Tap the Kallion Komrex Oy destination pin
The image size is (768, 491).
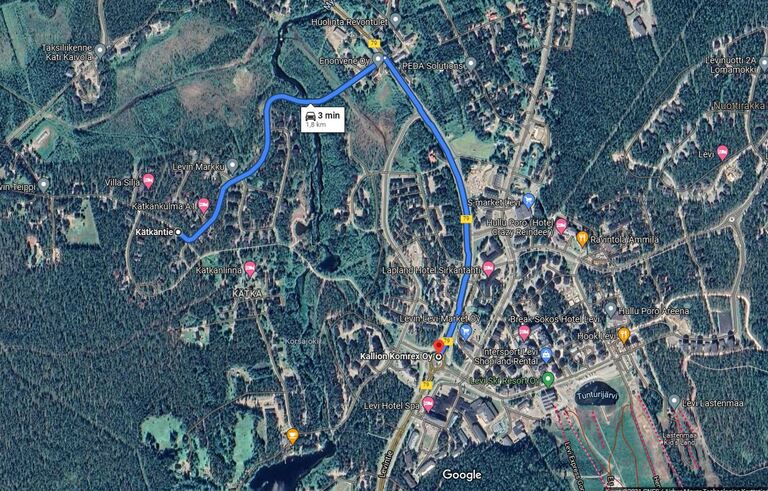pyautogui.click(x=438, y=346)
